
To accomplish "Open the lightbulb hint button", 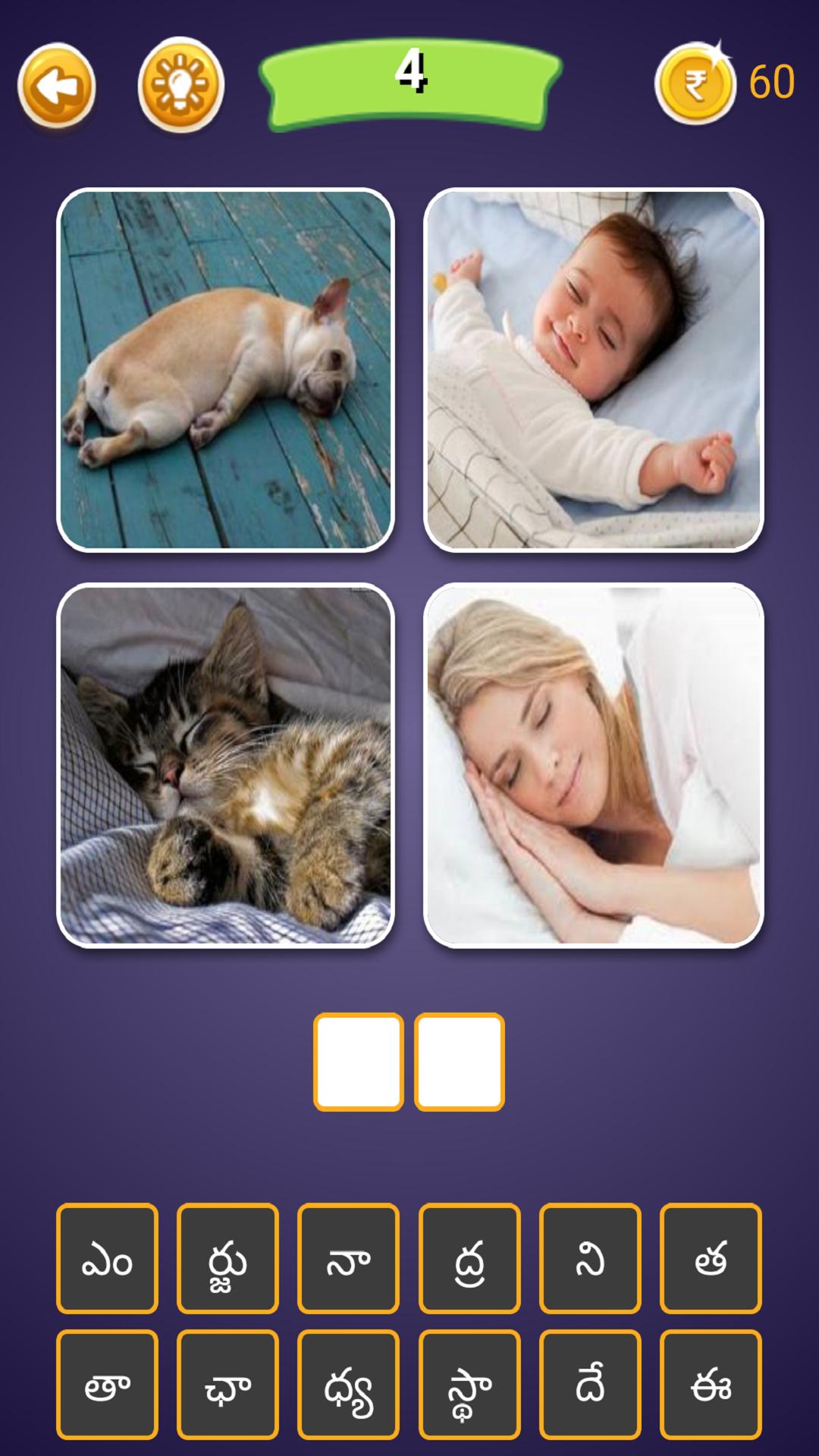I will [180, 86].
